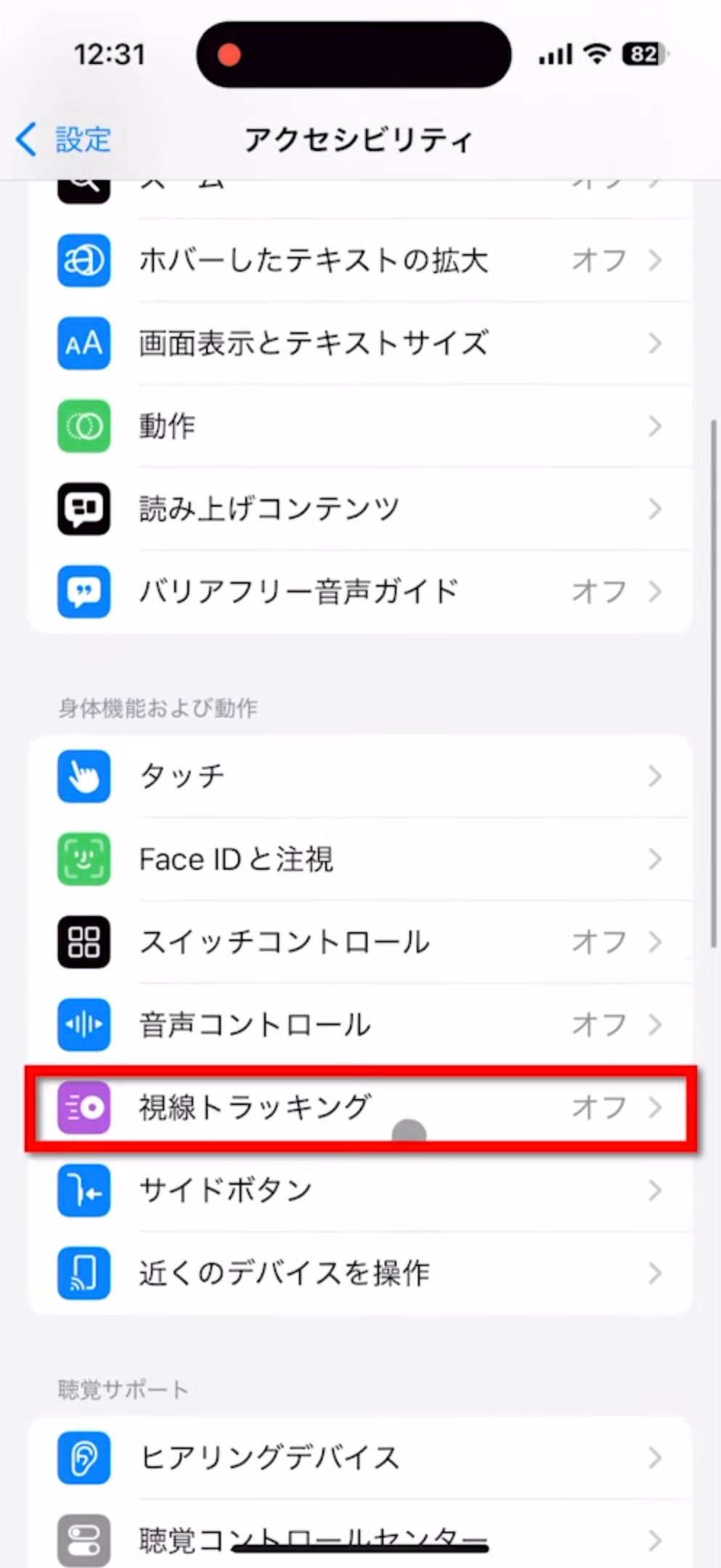Open サイドボタン settings
The height and width of the screenshot is (1568, 721).
coord(359,1190)
